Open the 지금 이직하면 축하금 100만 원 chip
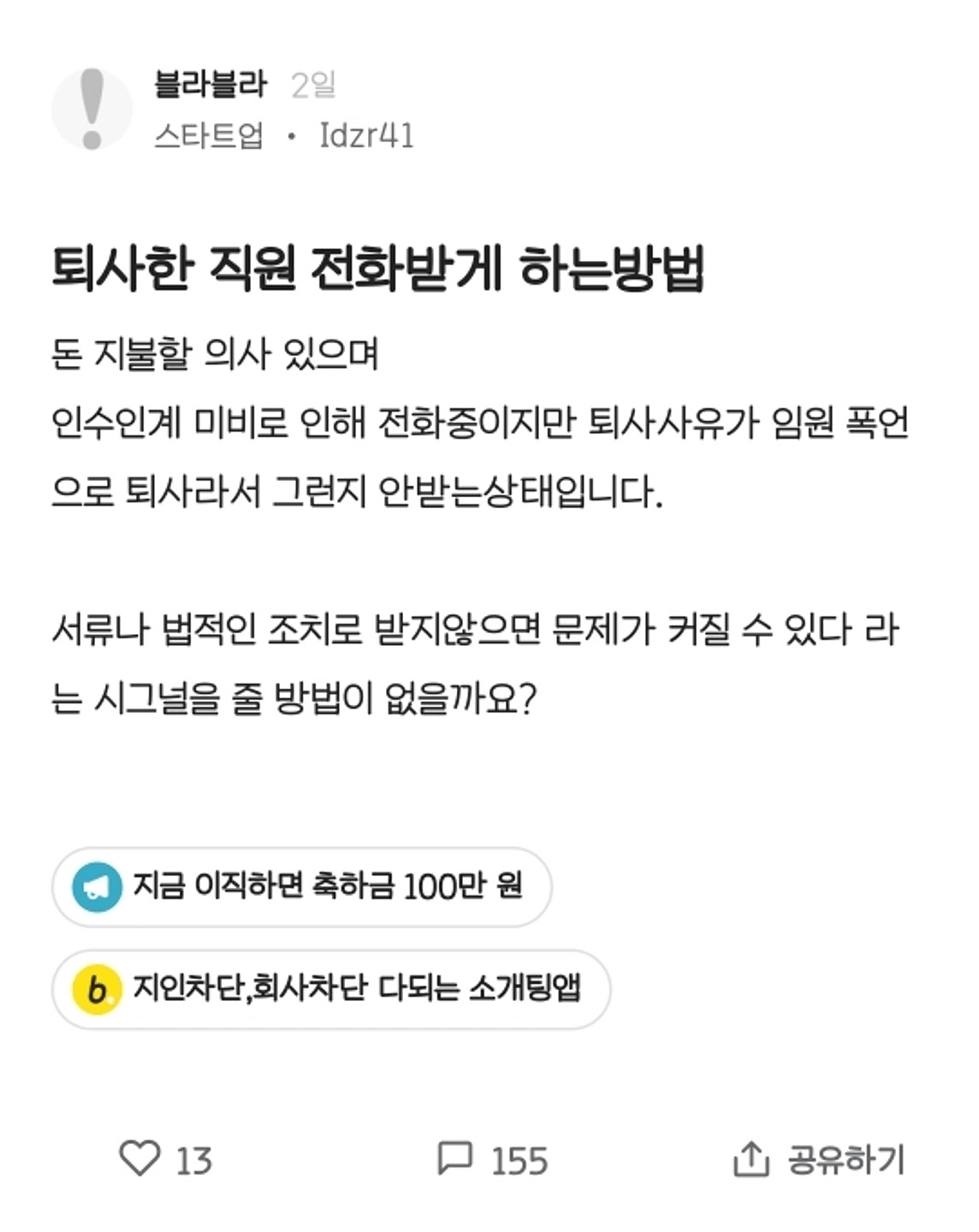 click(x=301, y=886)
